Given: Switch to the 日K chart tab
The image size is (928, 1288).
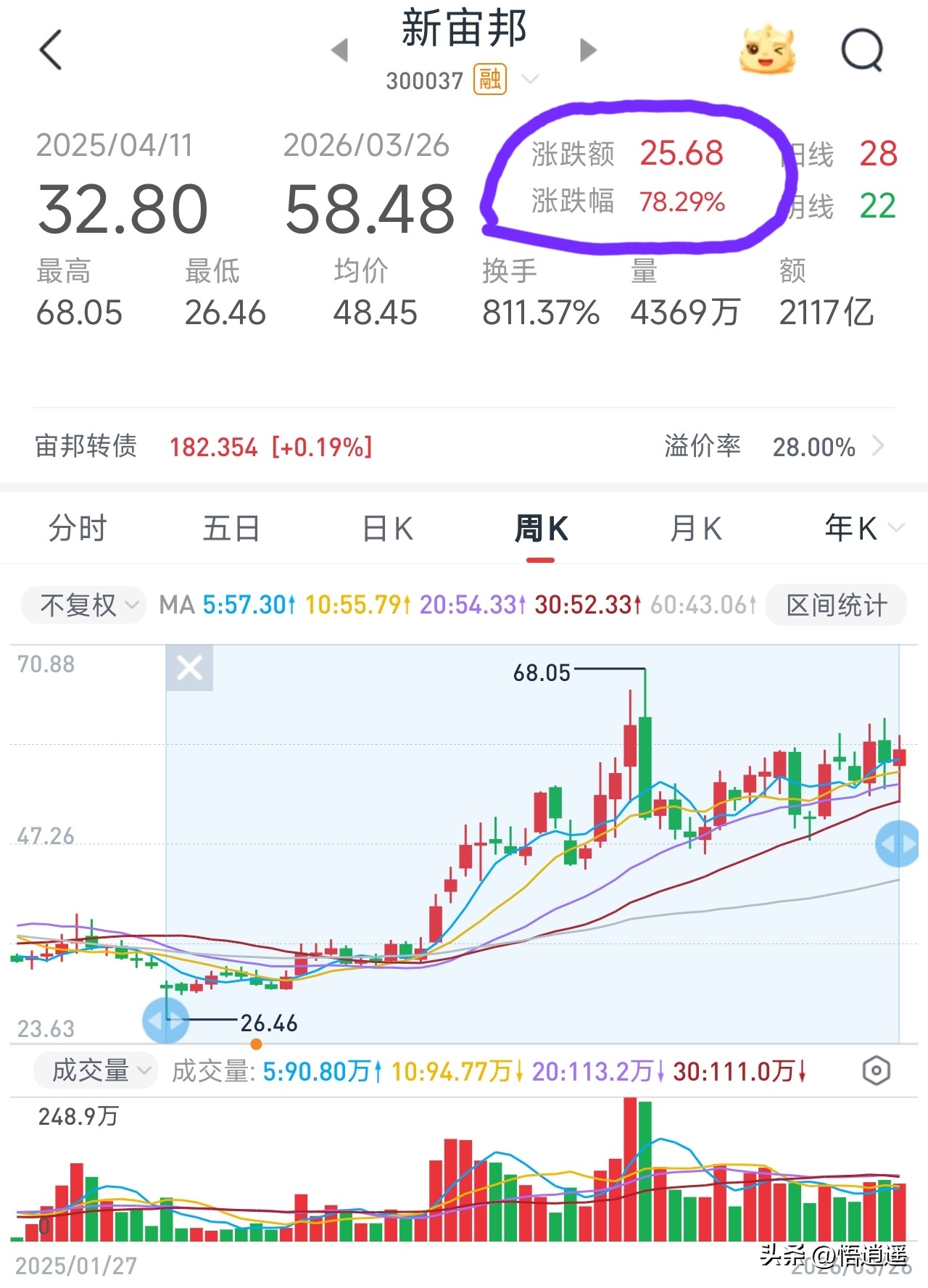Looking at the screenshot, I should [x=386, y=529].
